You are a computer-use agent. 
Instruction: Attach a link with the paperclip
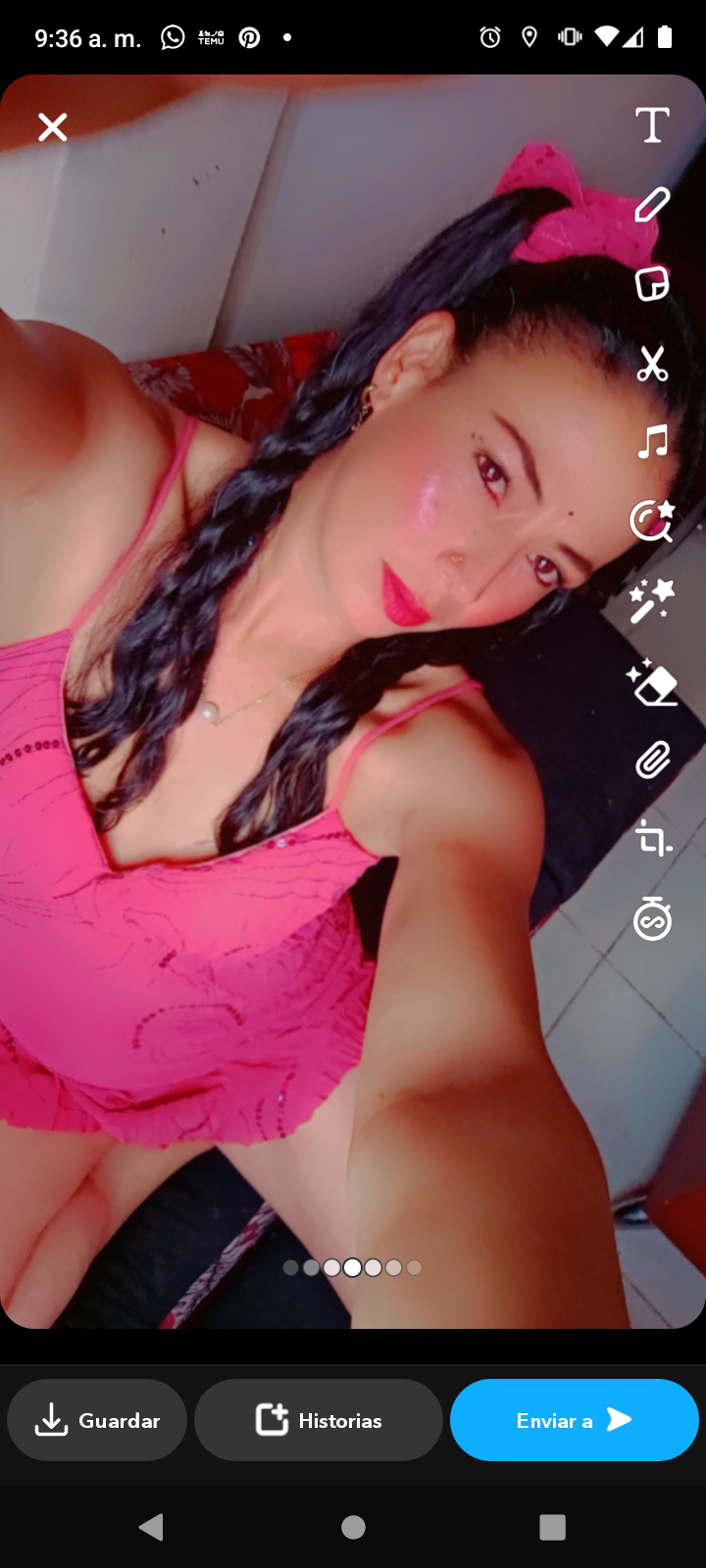point(652,760)
